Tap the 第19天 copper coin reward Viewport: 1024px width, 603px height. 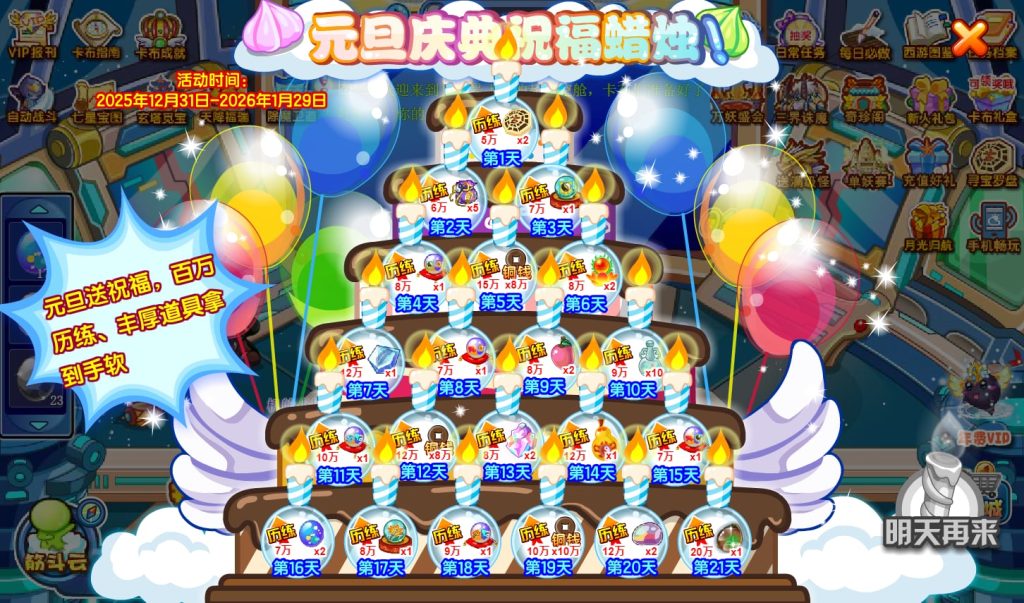tap(547, 540)
